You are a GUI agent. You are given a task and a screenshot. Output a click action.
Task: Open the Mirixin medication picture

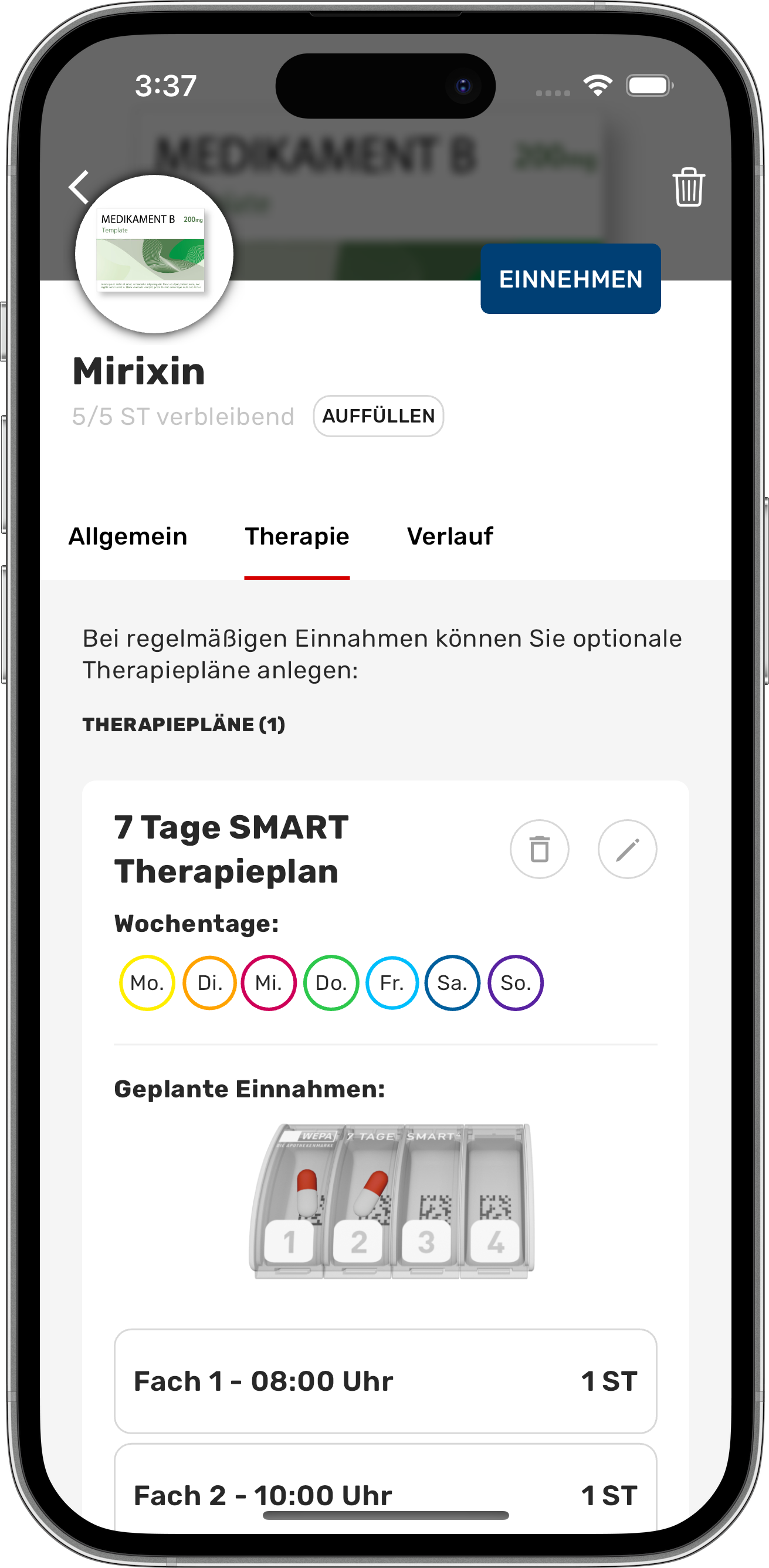[x=154, y=254]
